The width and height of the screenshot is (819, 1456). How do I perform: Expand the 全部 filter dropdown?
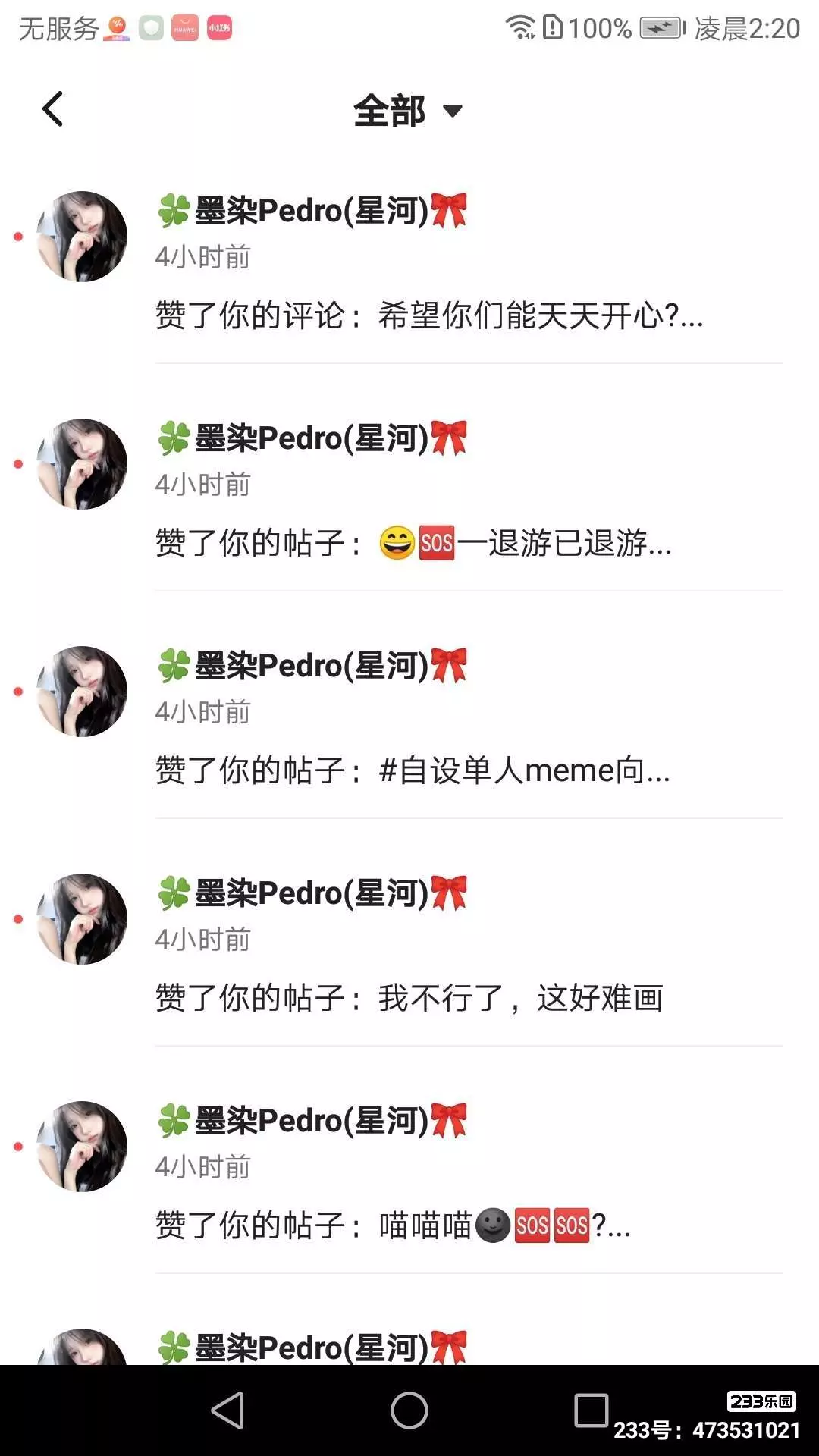(408, 111)
